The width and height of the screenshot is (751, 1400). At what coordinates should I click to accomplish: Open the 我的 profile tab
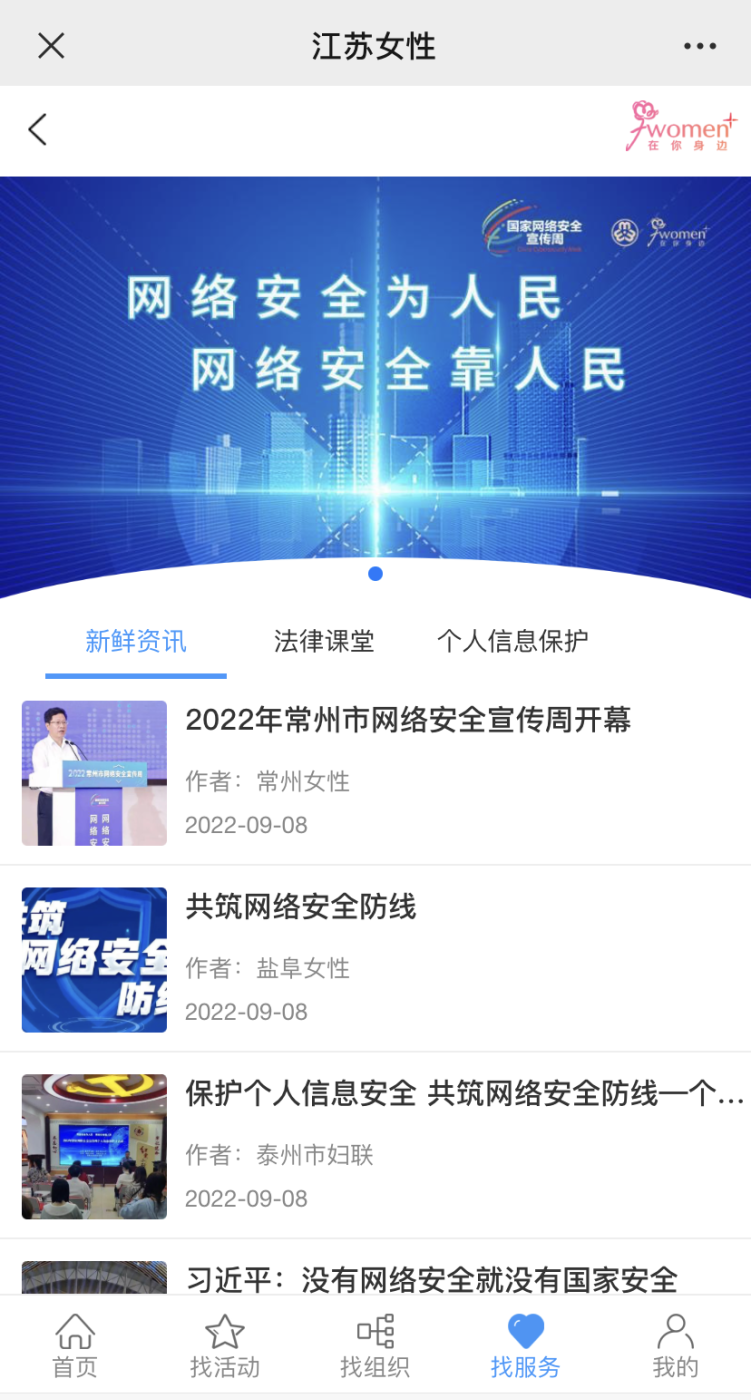(675, 1347)
